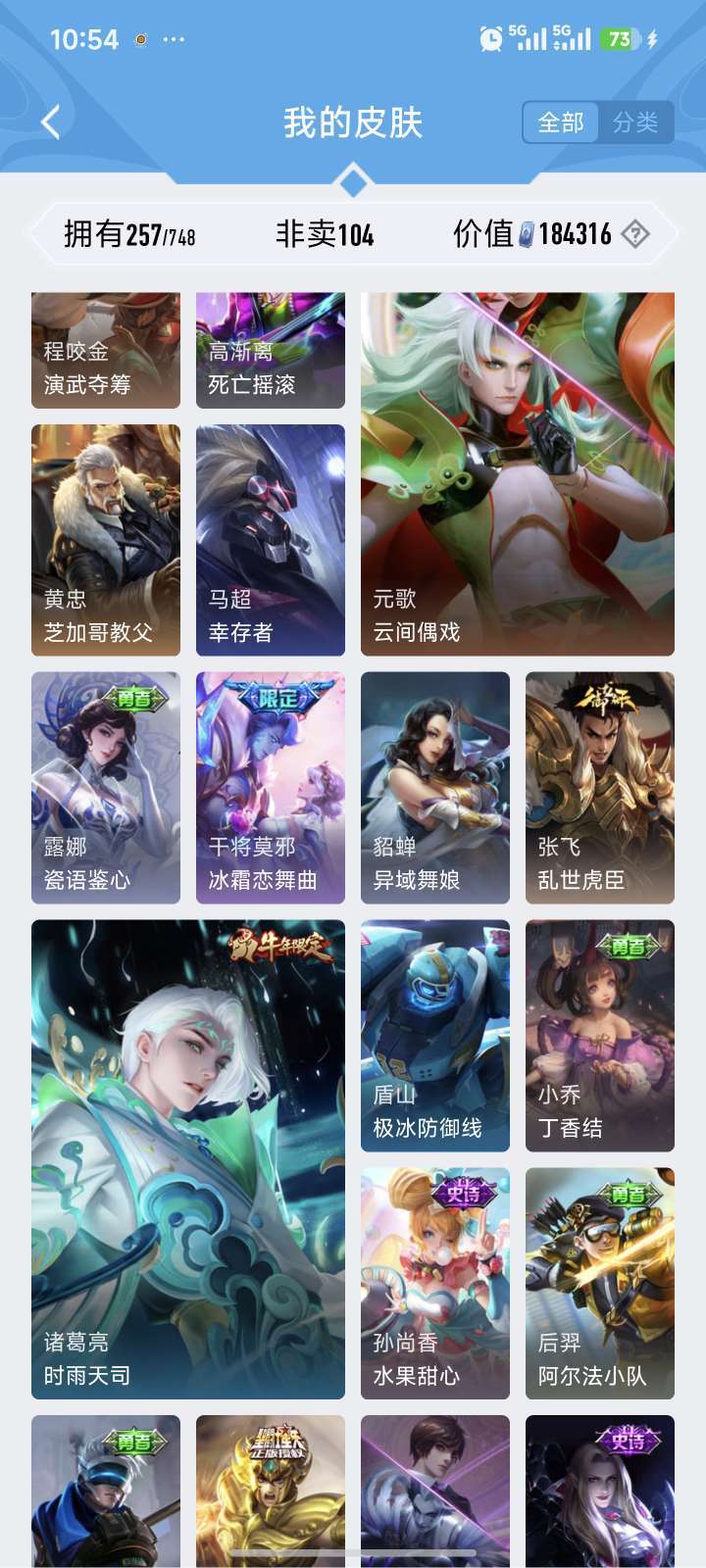Select 孙尚香 水果甜心 skin
Image resolution: width=706 pixels, height=1568 pixels.
coord(435,1283)
